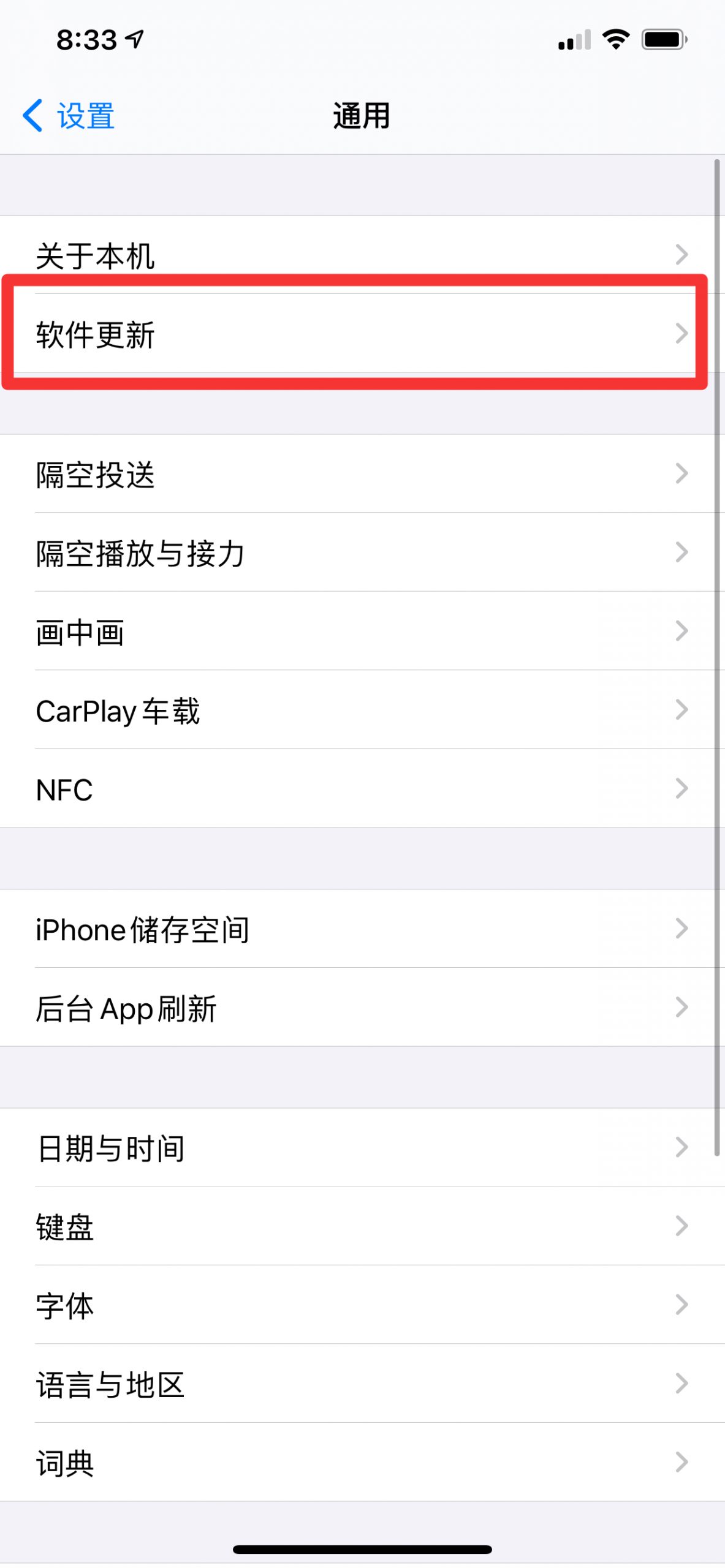Viewport: 725px width, 1568px height.
Task: Open 后台 App 刷新
Action: (362, 1007)
